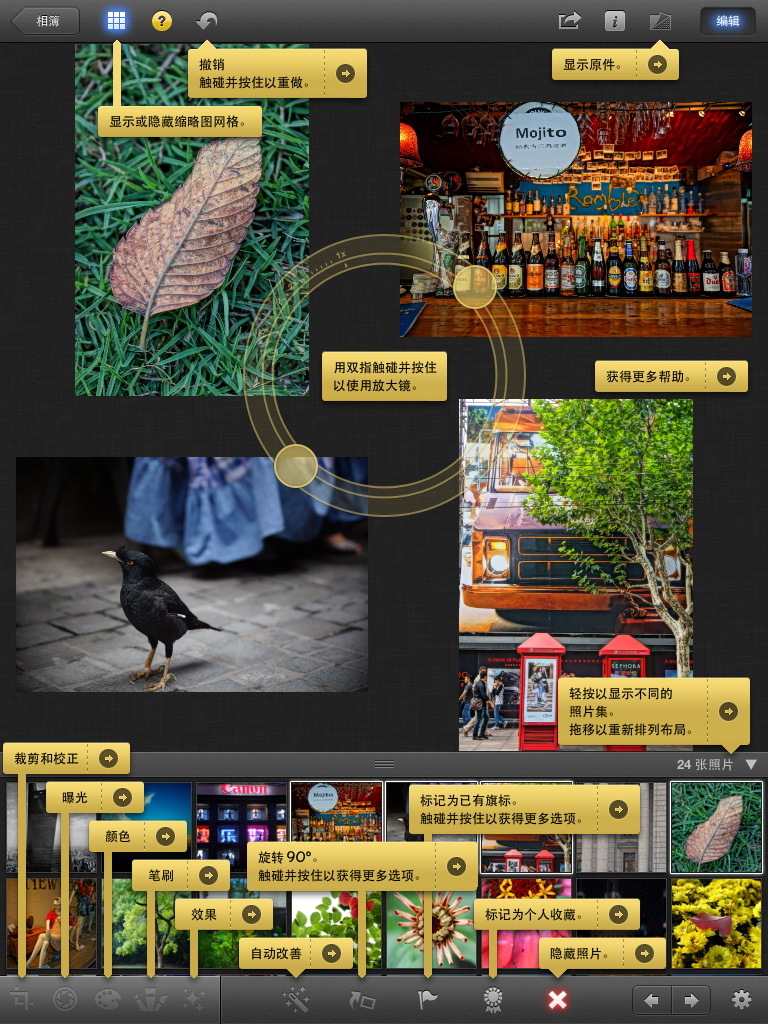Select the crop and straighten tool
This screenshot has width=768, height=1024.
[x=24, y=999]
